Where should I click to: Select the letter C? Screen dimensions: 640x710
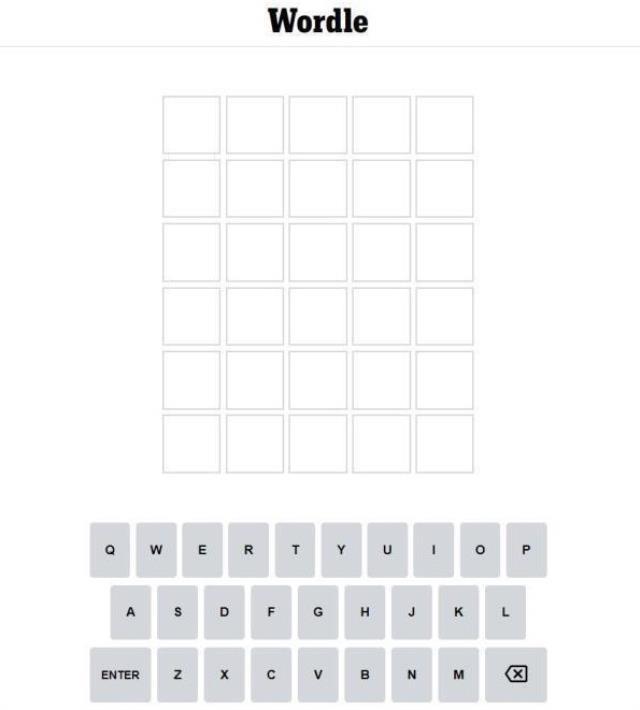coord(271,675)
